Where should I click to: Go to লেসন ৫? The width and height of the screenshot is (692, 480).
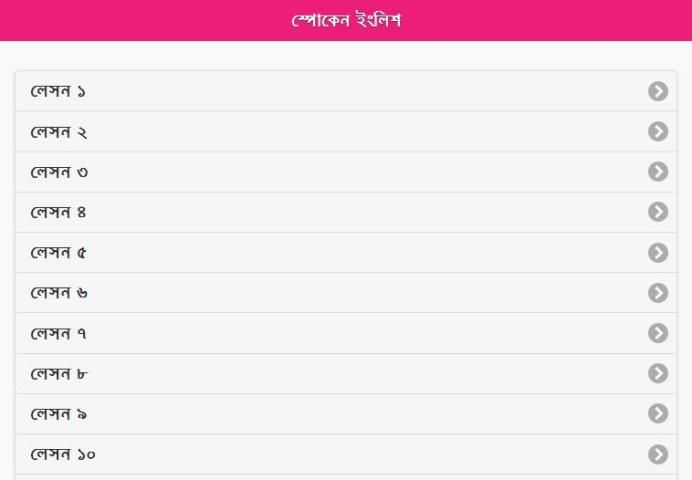[345, 252]
